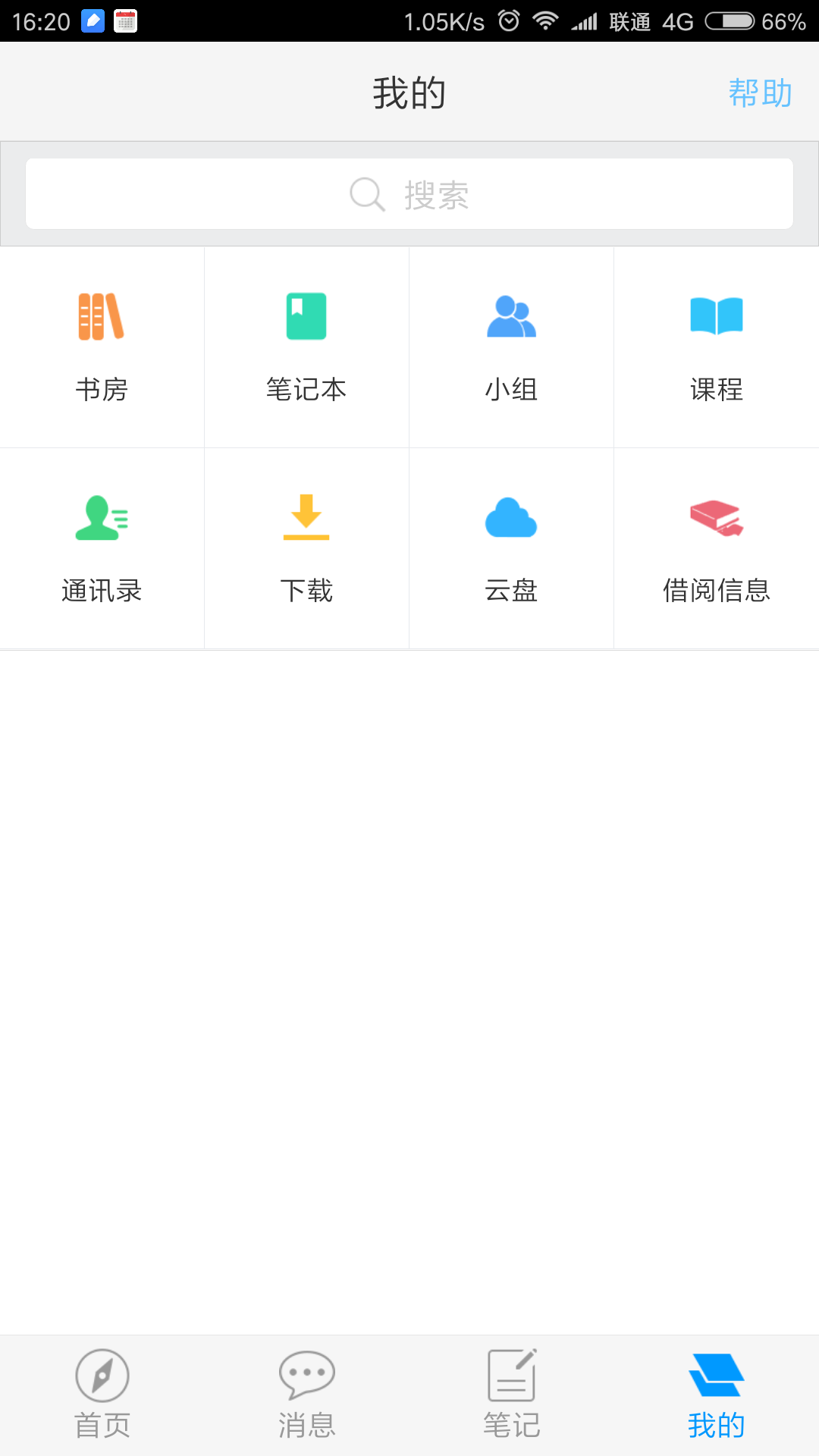Open 通讯录 contacts
This screenshot has width=819, height=1456.
102,548
